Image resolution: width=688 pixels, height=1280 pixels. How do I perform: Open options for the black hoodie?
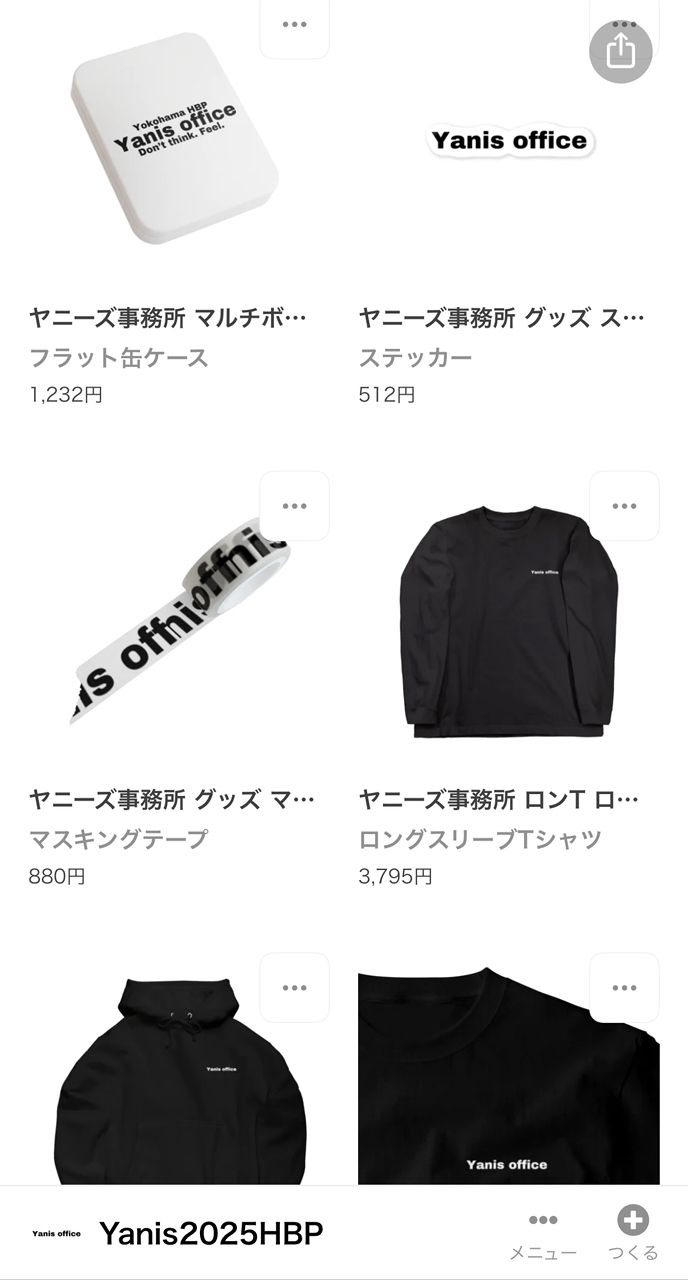(x=294, y=987)
